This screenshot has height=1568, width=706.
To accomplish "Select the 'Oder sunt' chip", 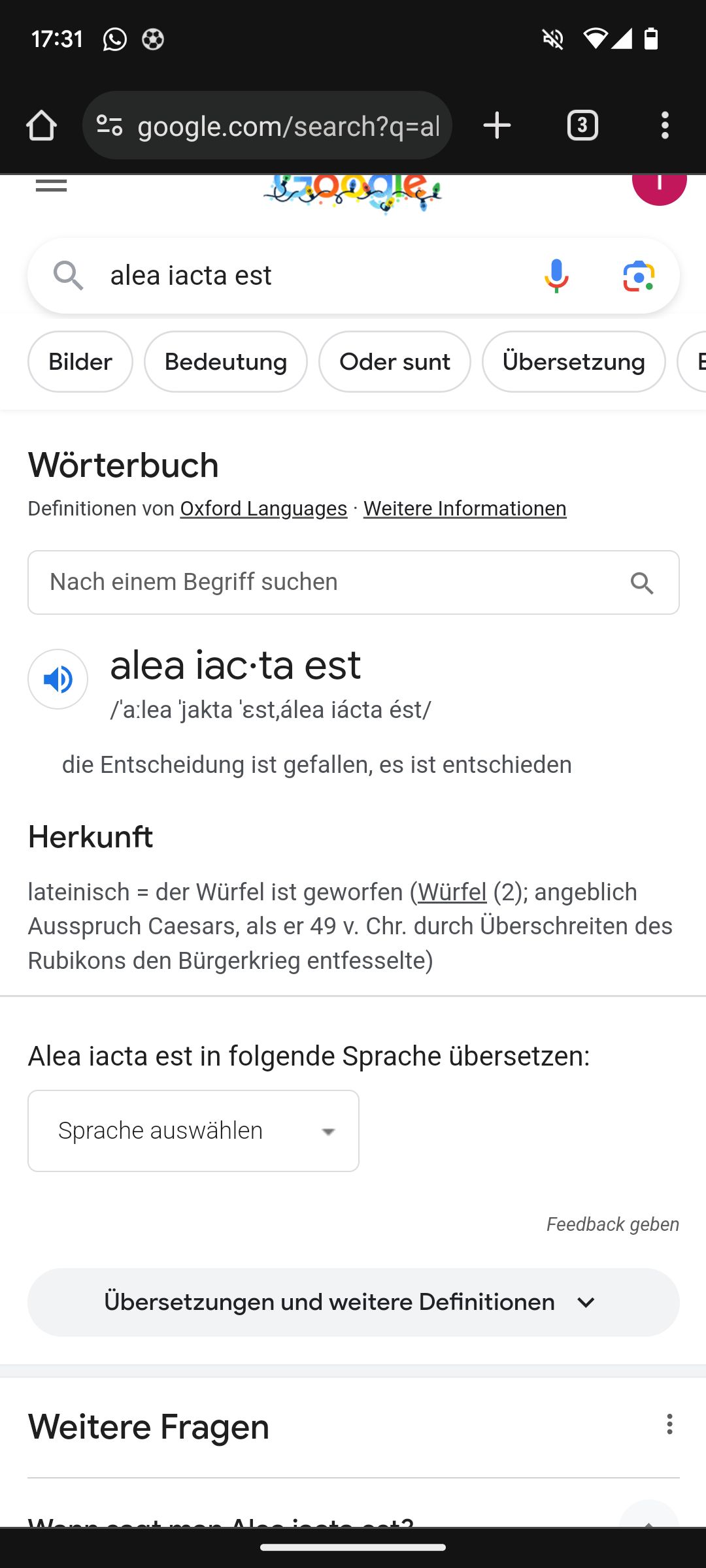I will pos(395,362).
